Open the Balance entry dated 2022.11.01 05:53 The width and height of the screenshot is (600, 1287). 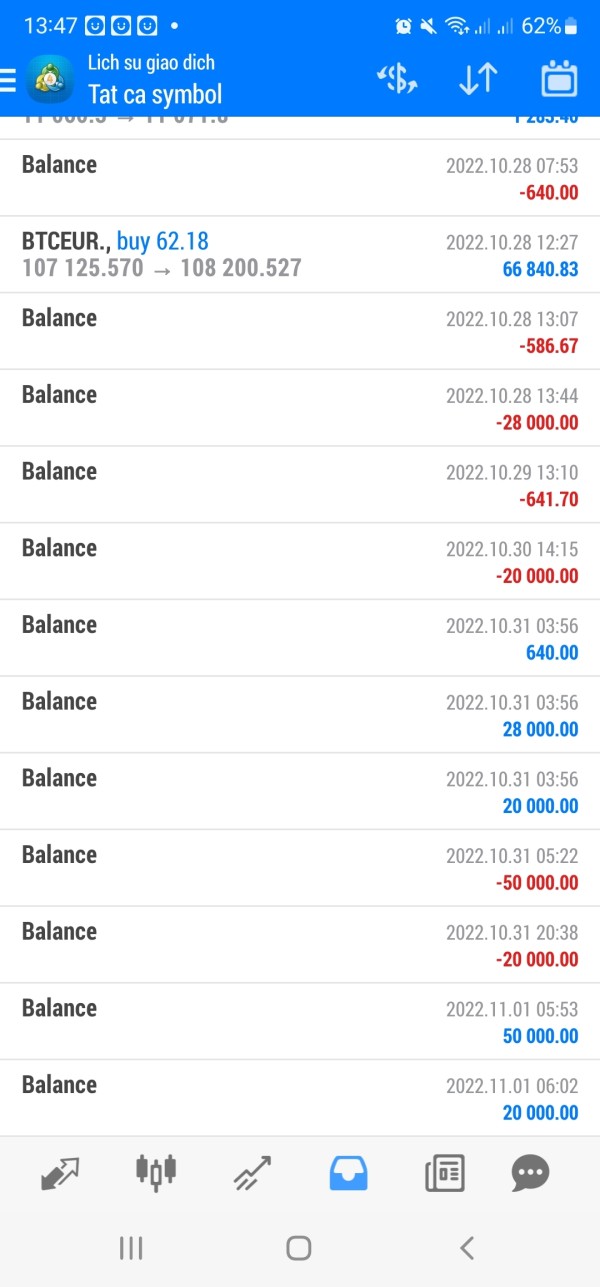pos(300,1021)
